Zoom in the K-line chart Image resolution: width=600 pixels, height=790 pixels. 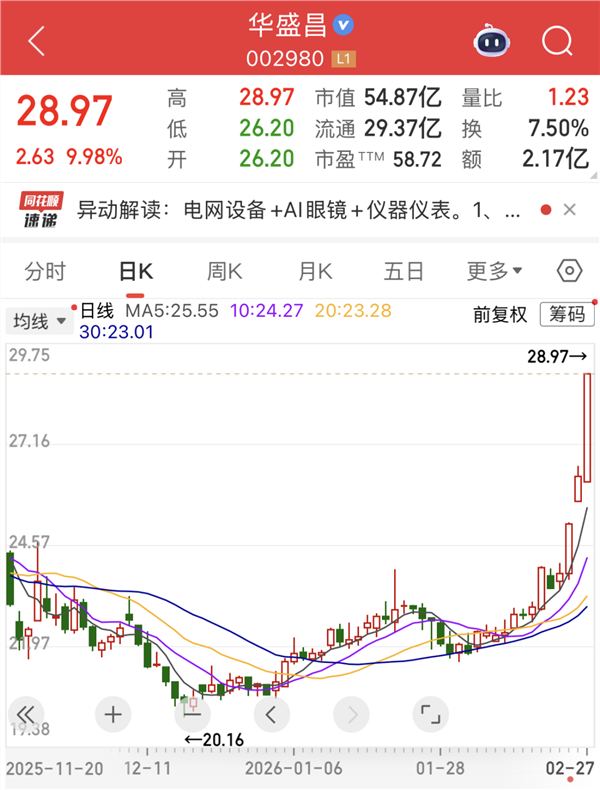point(112,714)
